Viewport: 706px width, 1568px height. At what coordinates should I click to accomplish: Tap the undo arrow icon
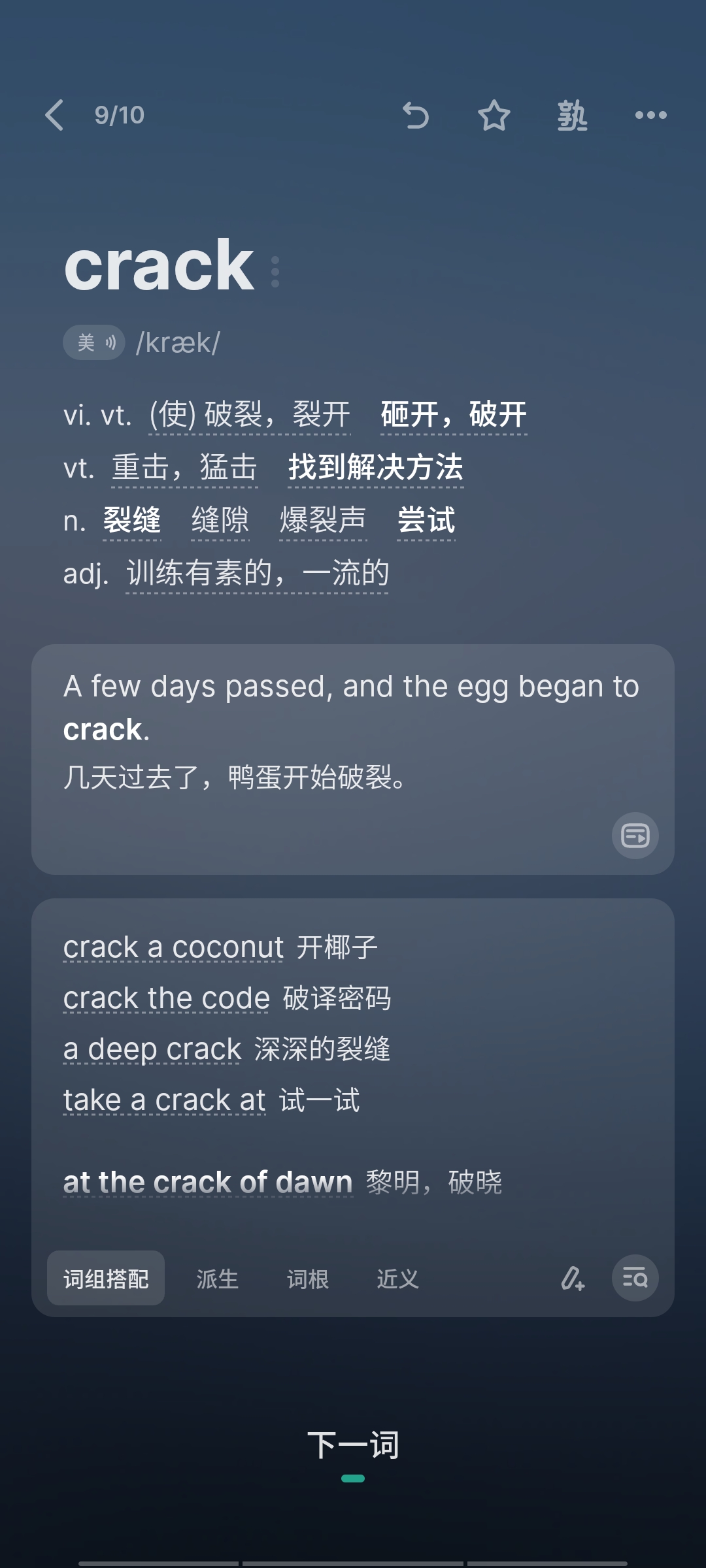415,116
